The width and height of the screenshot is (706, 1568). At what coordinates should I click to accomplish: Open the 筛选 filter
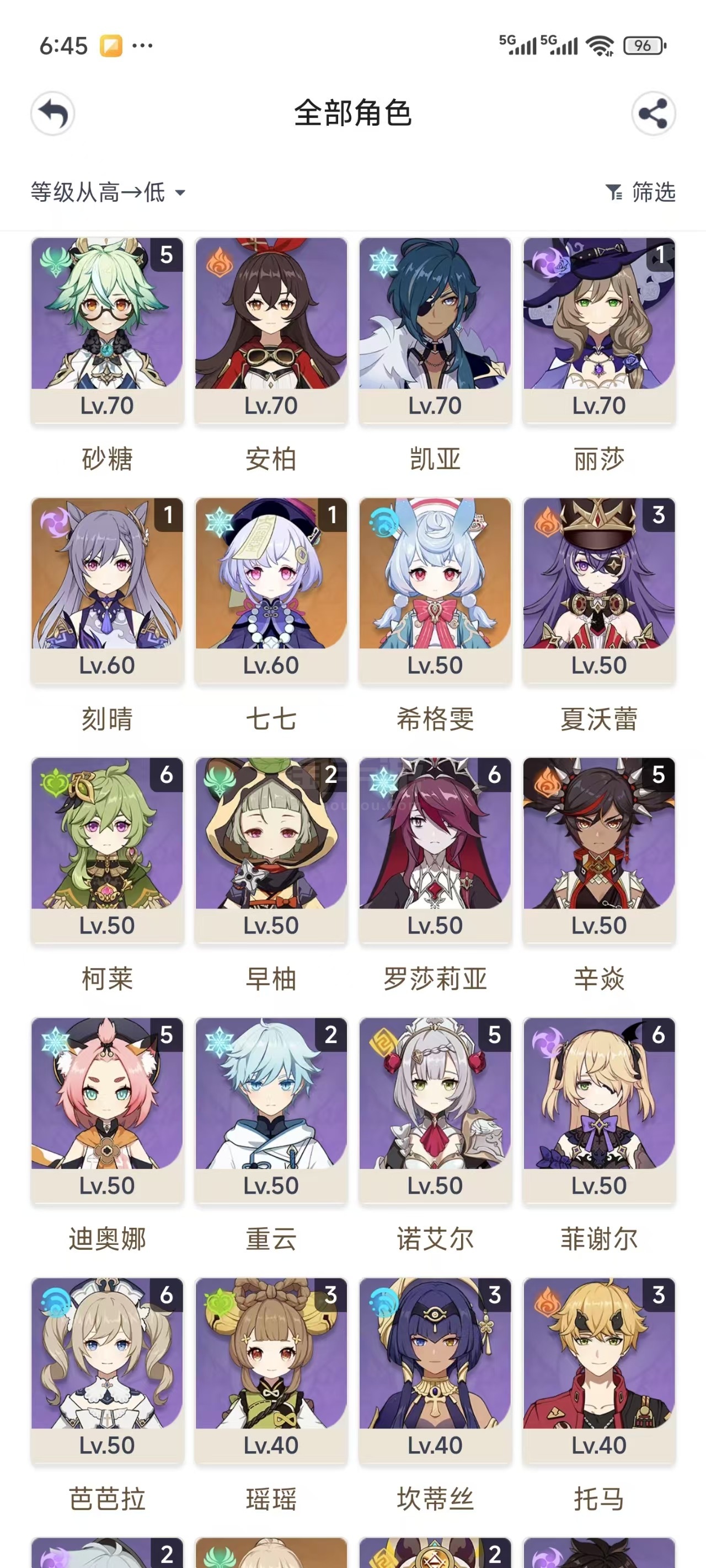[x=640, y=192]
